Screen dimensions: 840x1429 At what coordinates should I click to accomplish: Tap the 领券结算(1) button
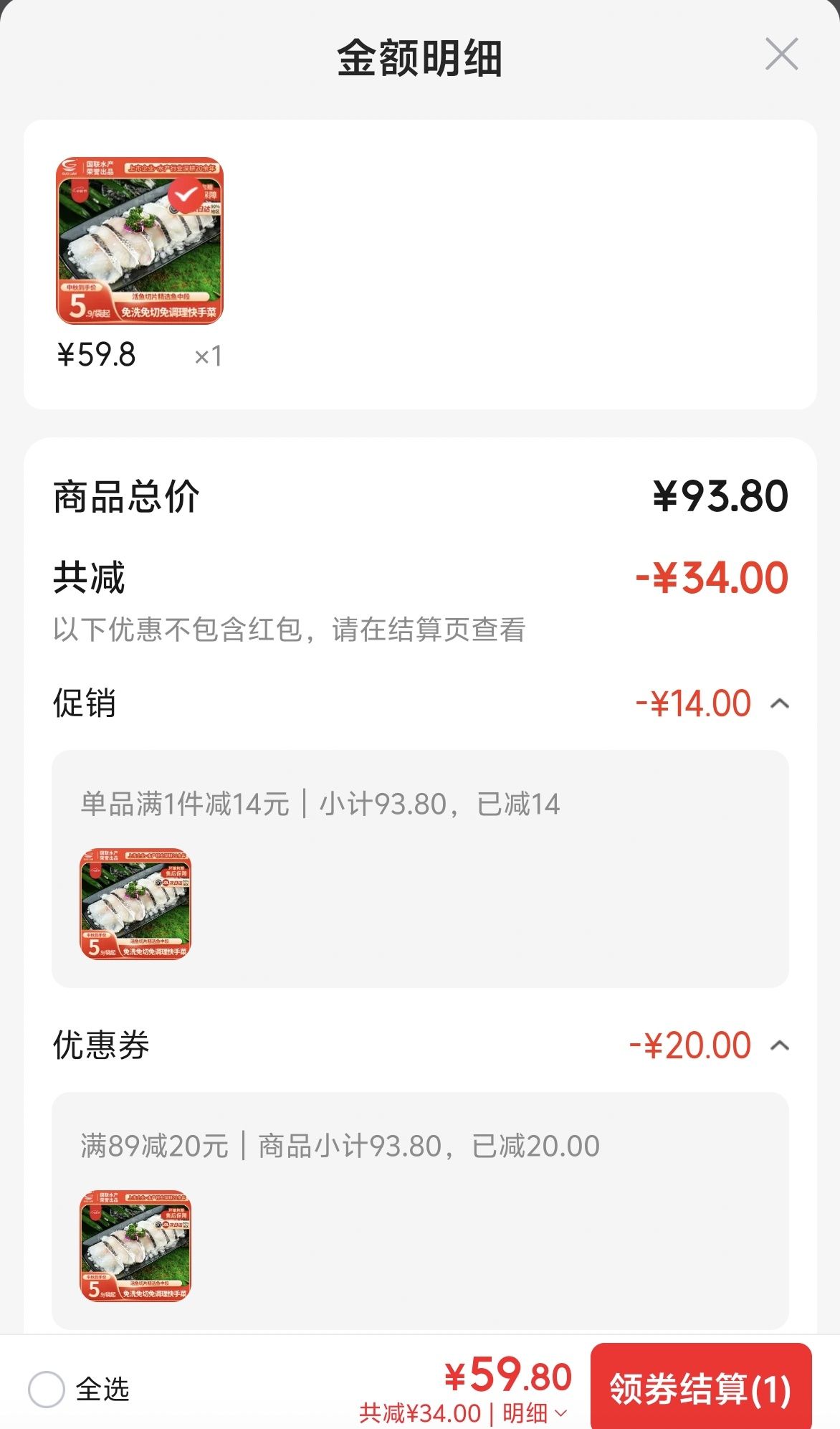pyautogui.click(x=701, y=1387)
